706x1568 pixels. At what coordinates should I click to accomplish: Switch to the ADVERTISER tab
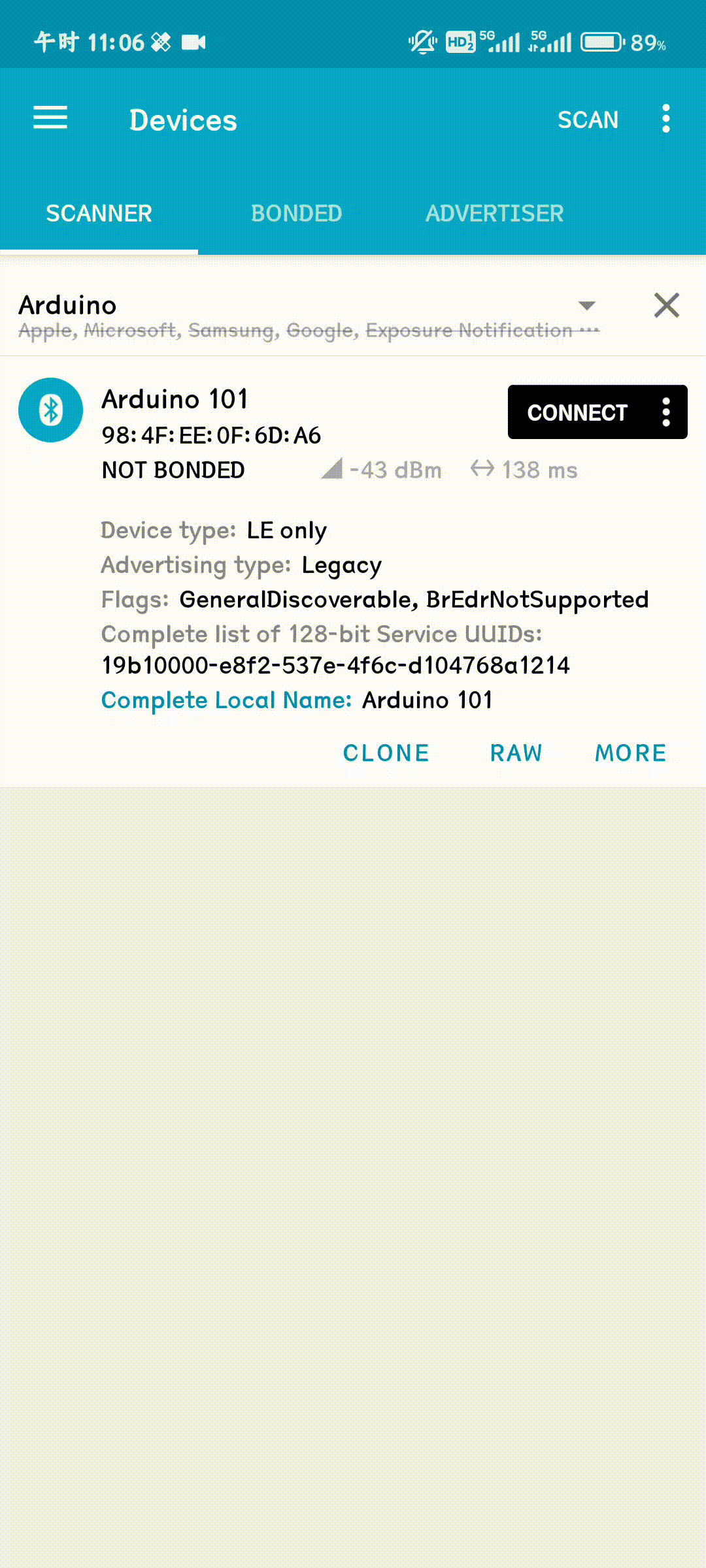pyautogui.click(x=494, y=214)
